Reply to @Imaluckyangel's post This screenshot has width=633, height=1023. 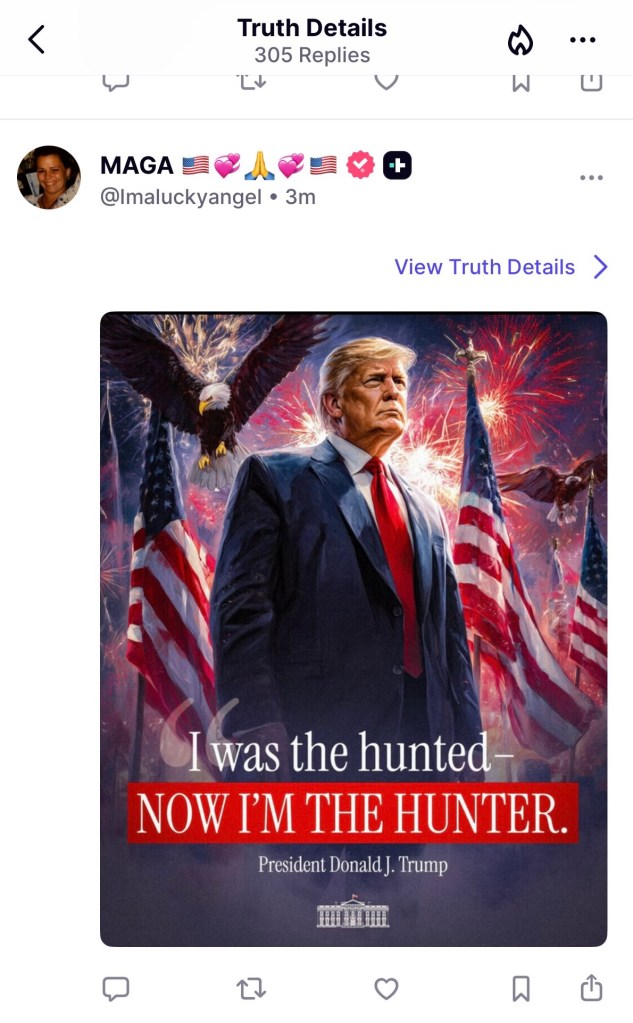pos(116,988)
